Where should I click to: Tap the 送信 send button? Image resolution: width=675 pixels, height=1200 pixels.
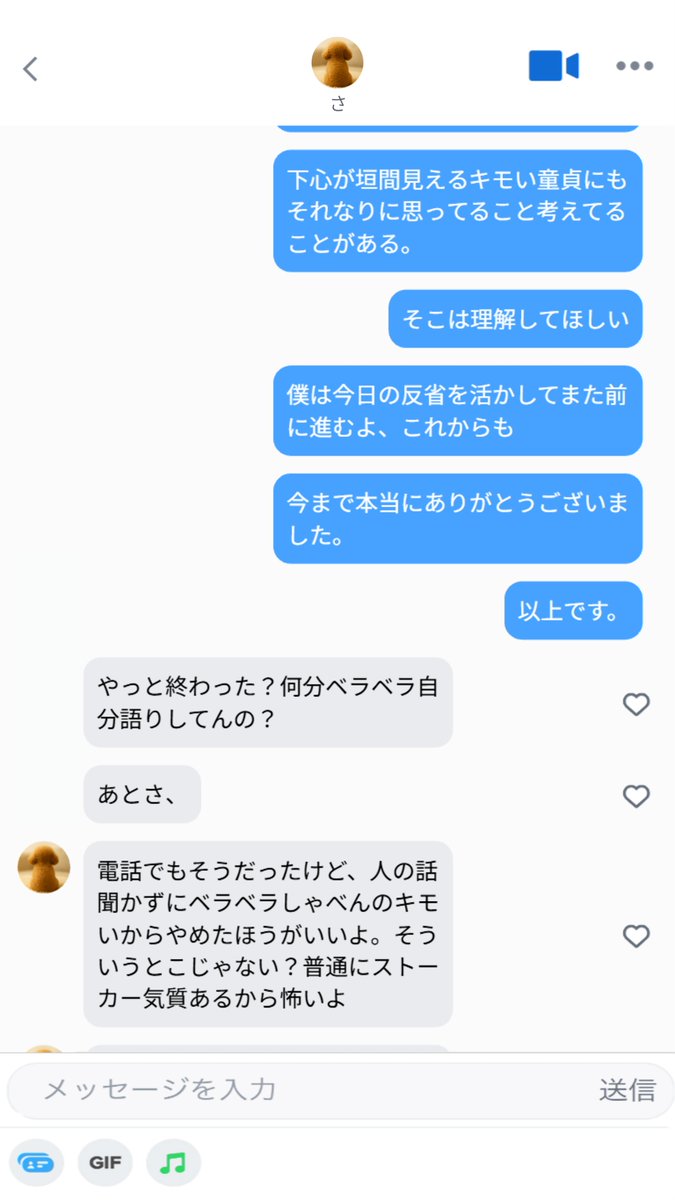[627, 1090]
